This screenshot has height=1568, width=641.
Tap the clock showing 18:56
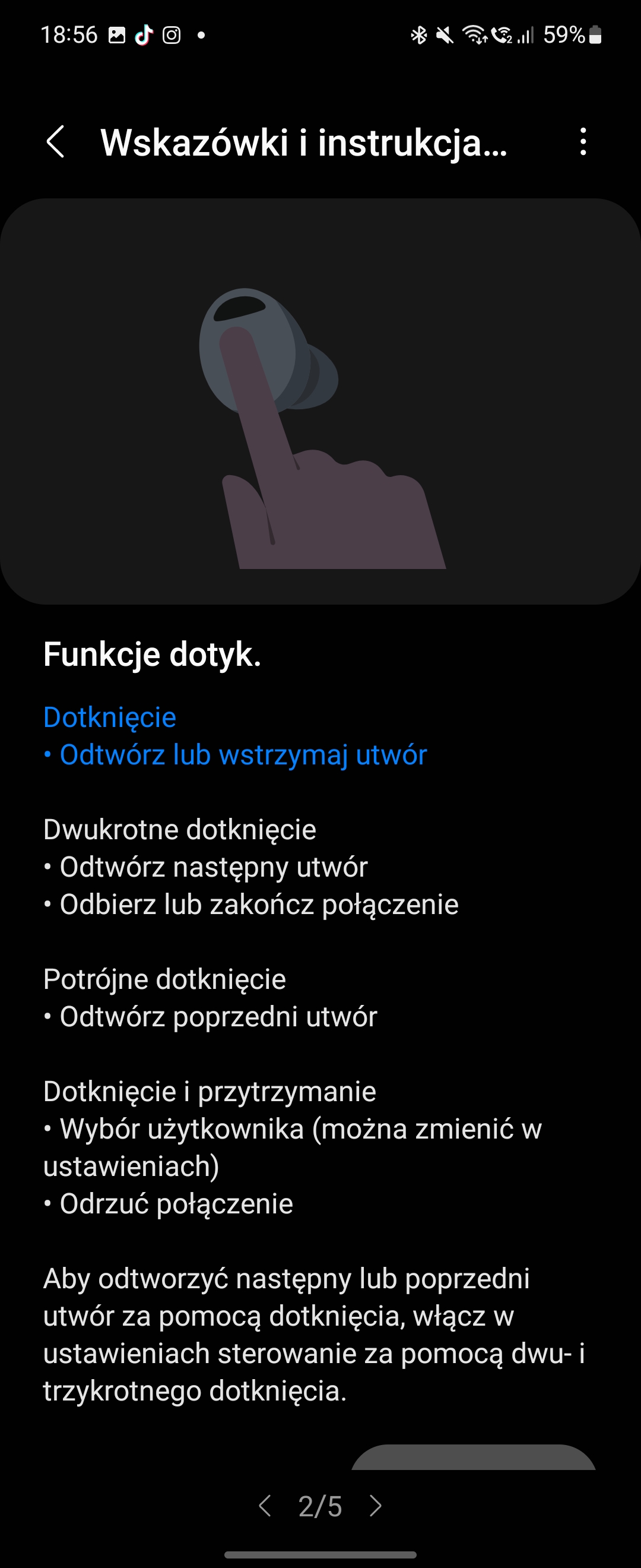(69, 35)
